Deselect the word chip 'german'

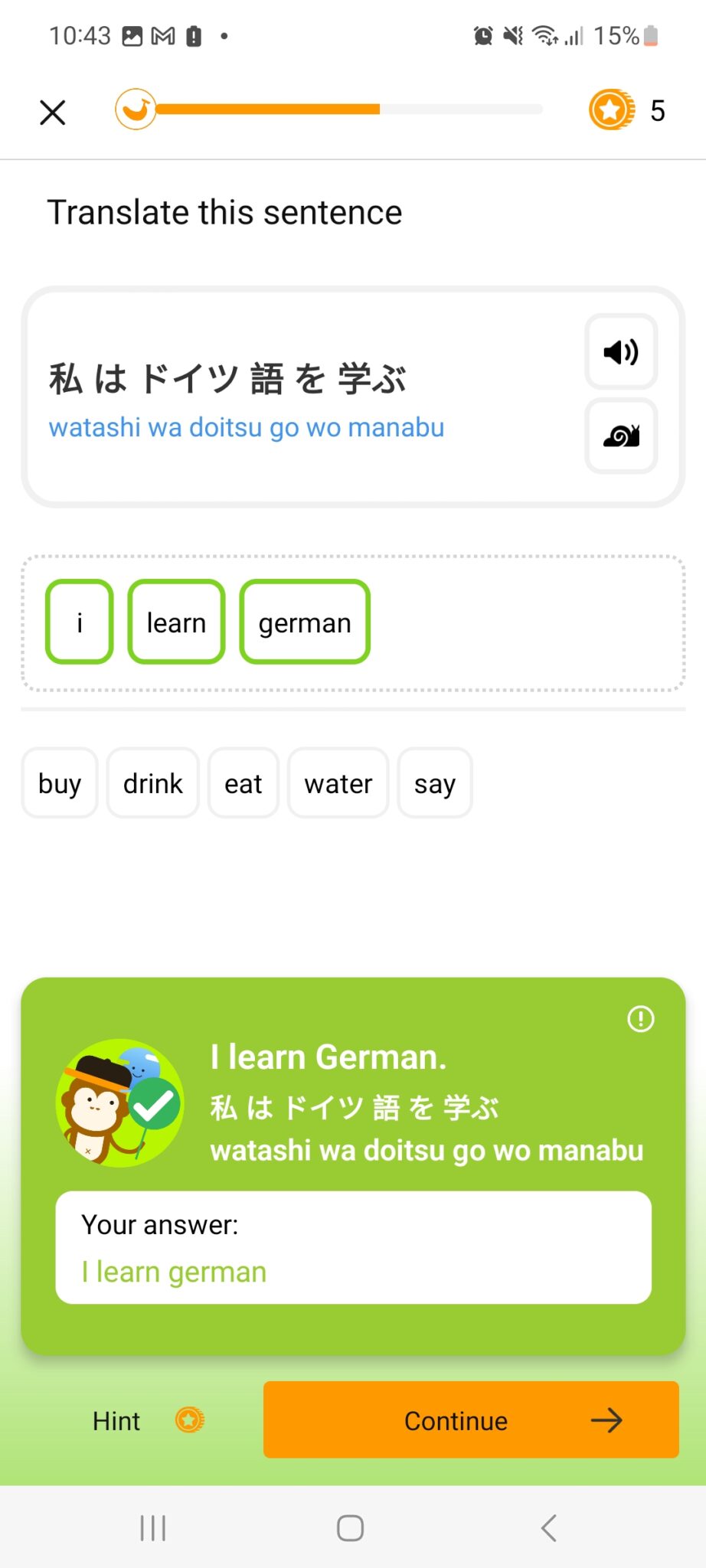point(304,622)
